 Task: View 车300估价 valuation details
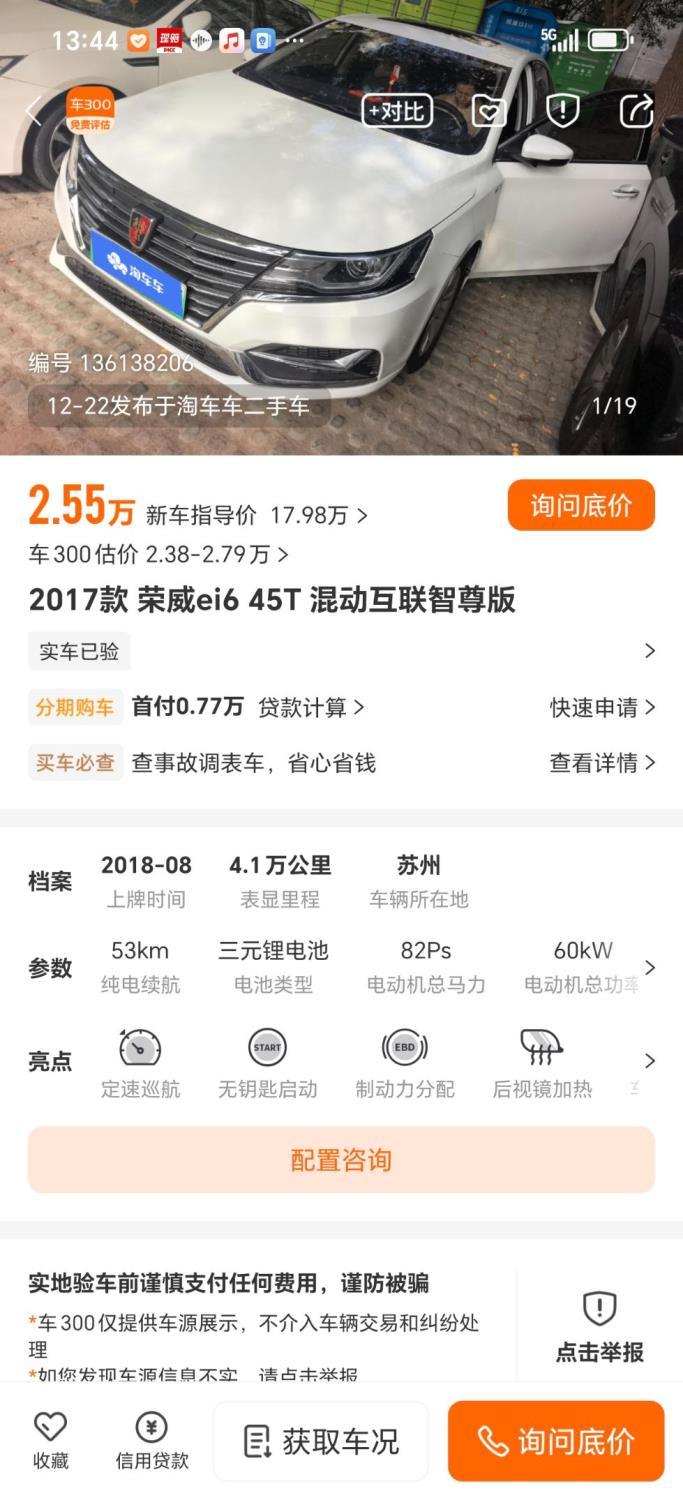(x=159, y=554)
